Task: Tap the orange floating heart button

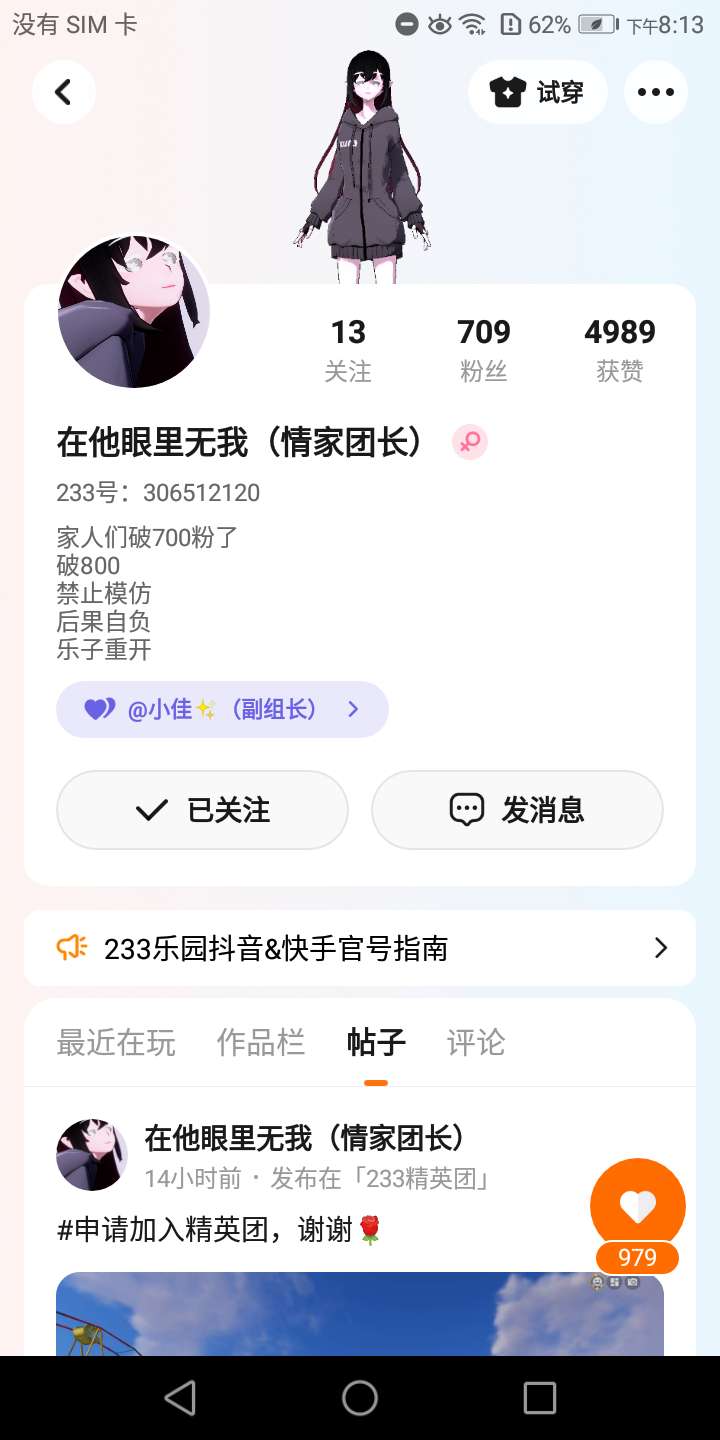Action: click(x=638, y=1206)
